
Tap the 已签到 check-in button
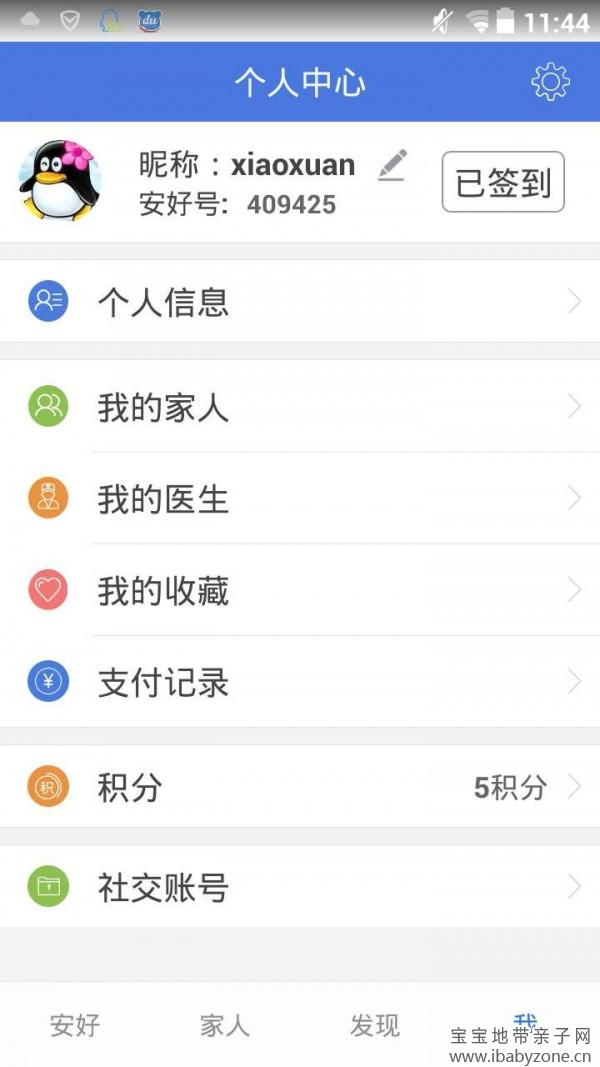pos(503,182)
